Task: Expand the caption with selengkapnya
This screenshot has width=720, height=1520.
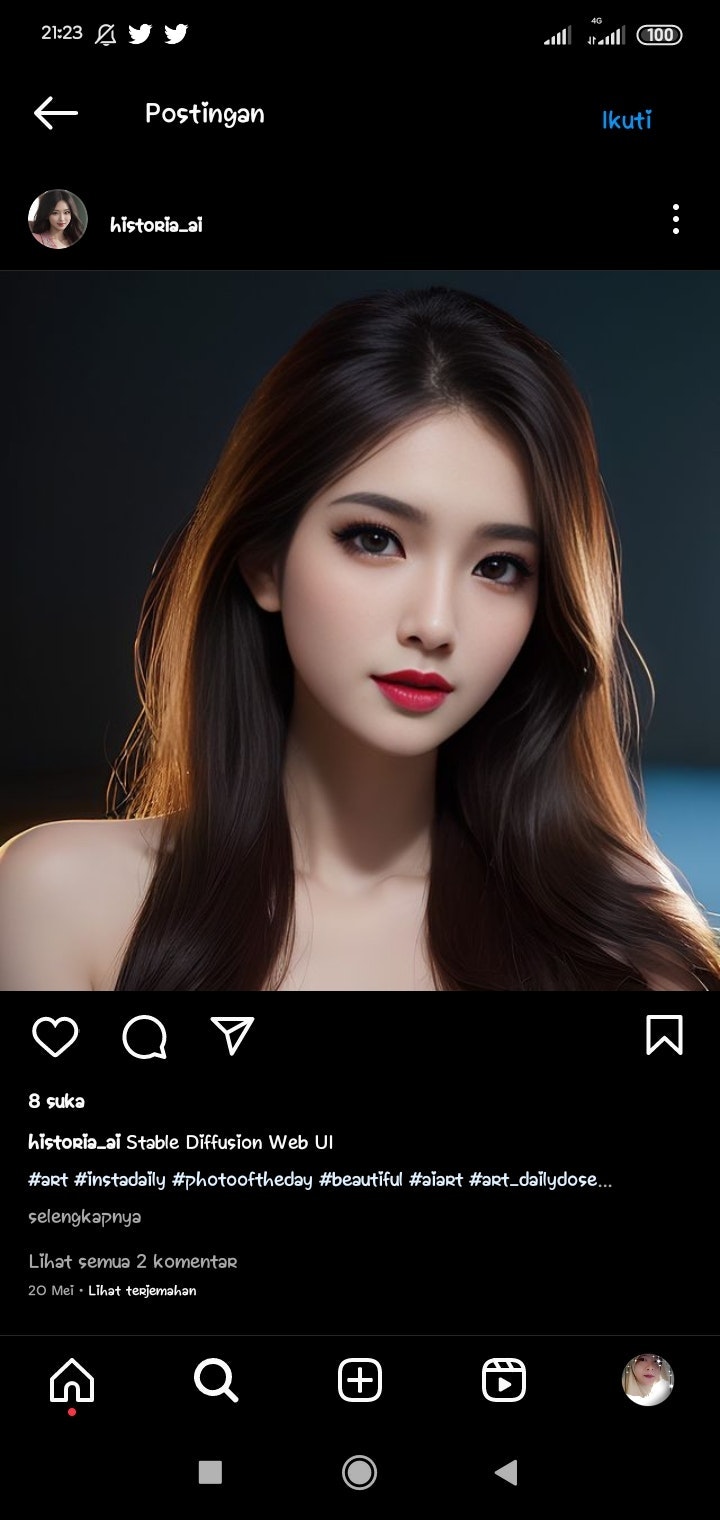Action: (84, 1217)
